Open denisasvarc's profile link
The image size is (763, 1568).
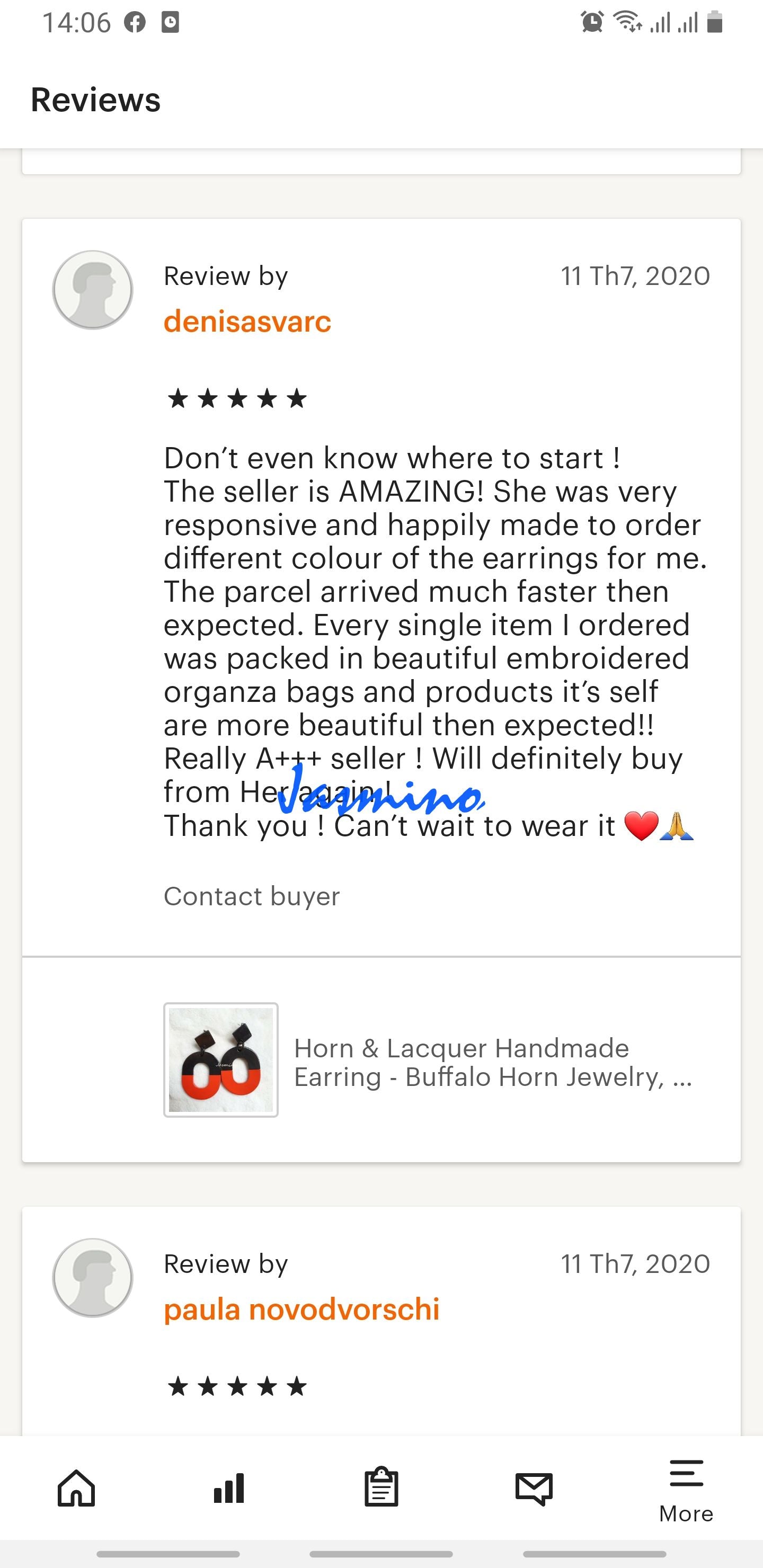point(247,322)
